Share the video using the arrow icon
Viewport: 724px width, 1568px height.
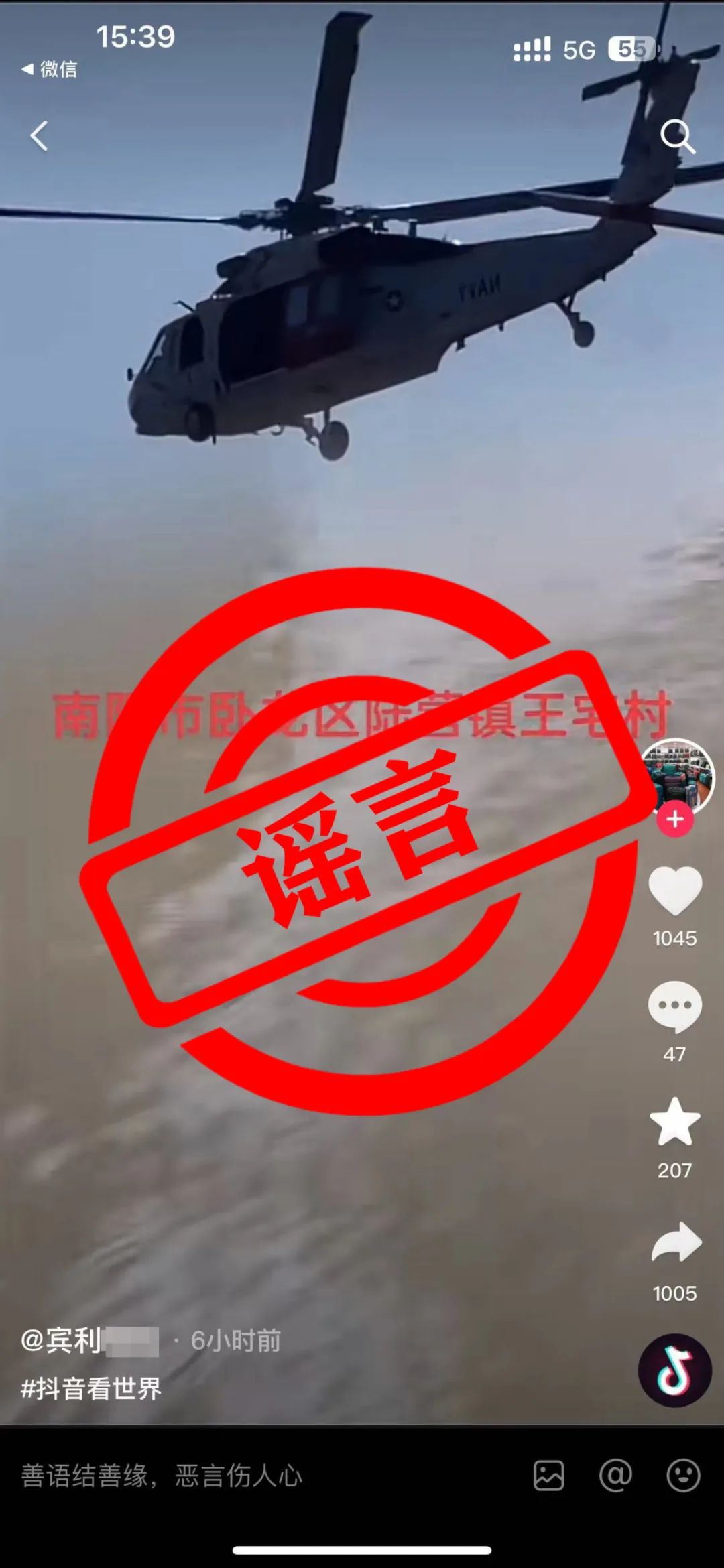(676, 1243)
